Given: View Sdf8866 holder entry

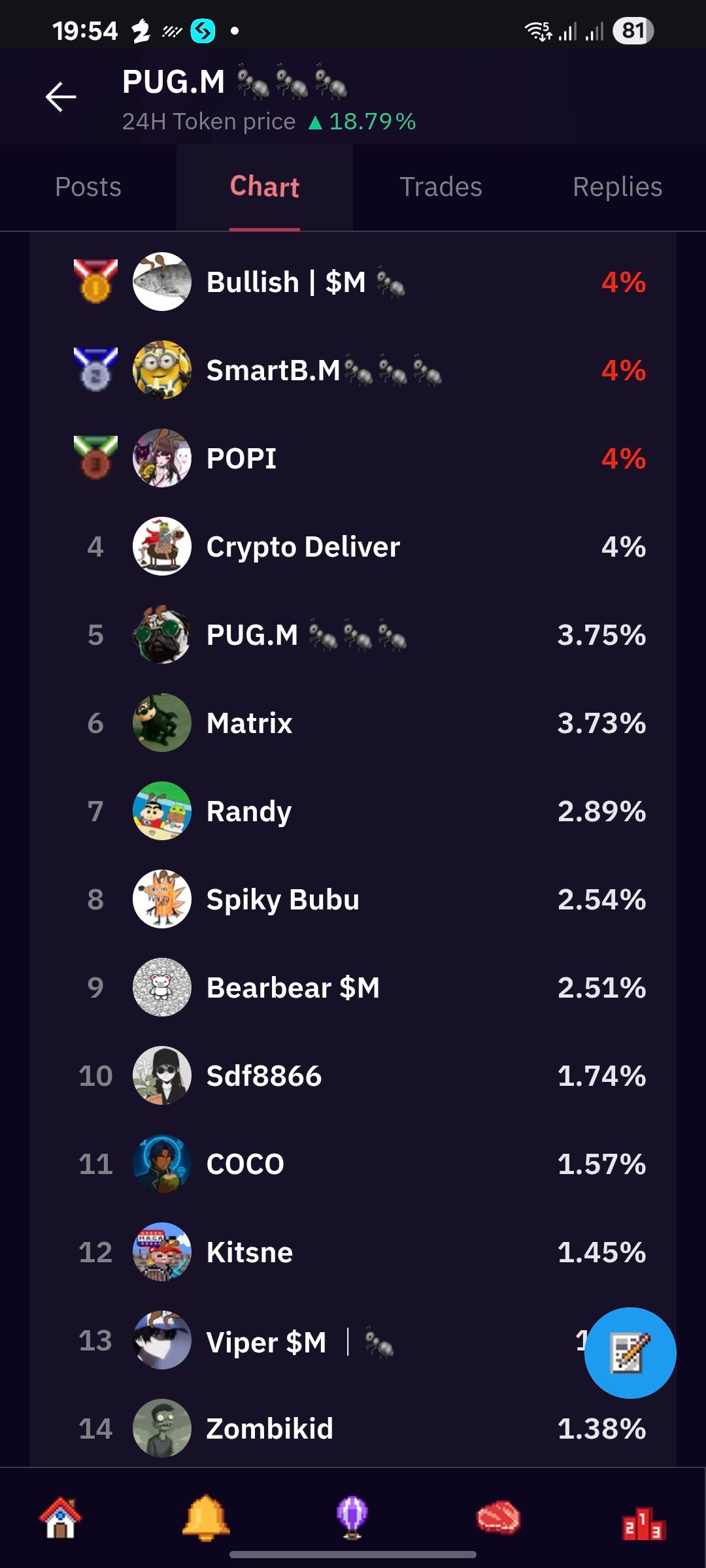Looking at the screenshot, I should (264, 1076).
